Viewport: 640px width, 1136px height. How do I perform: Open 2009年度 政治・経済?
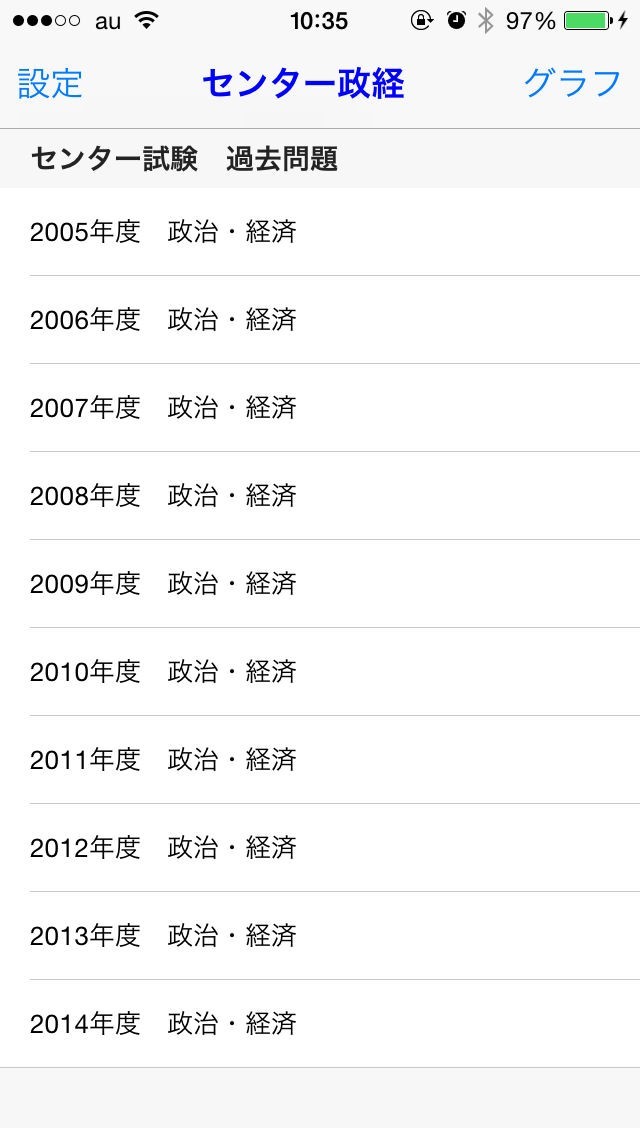coord(163,584)
